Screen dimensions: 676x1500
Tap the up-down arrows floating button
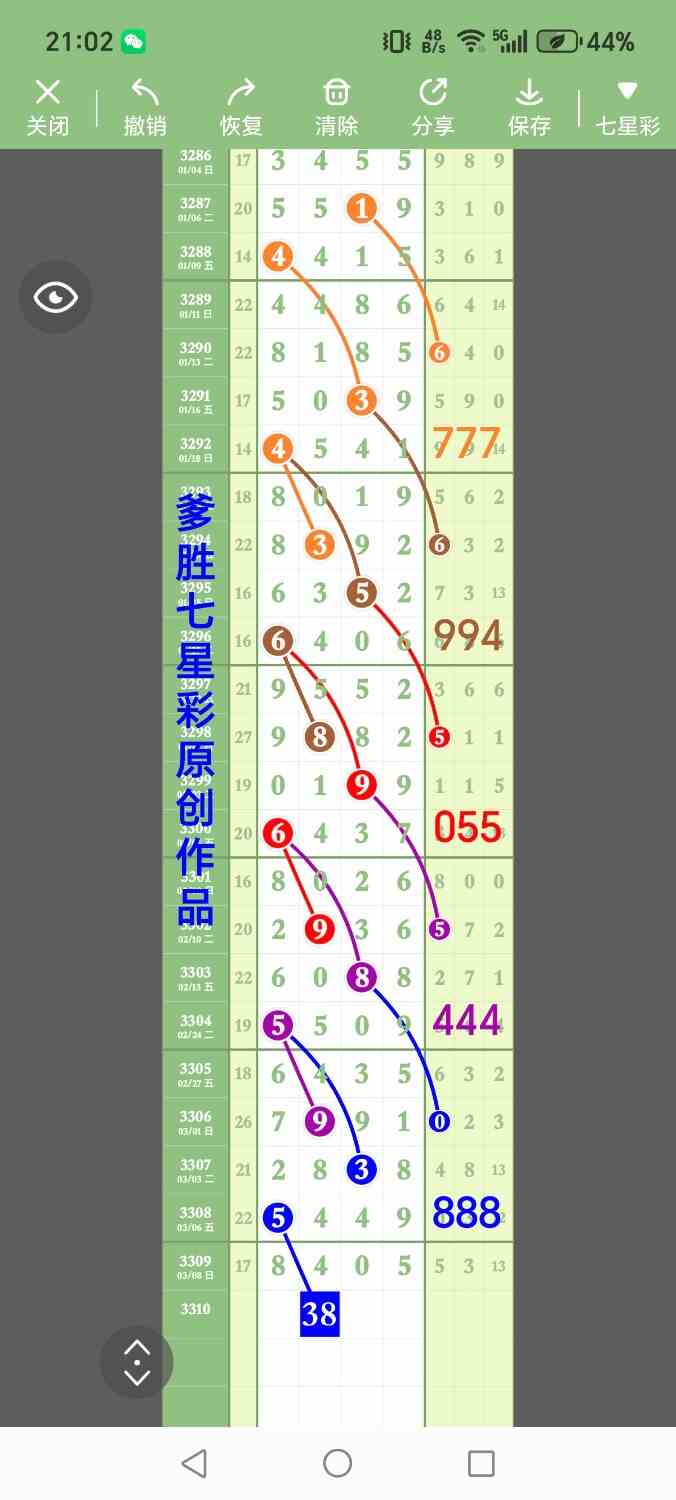(137, 1362)
